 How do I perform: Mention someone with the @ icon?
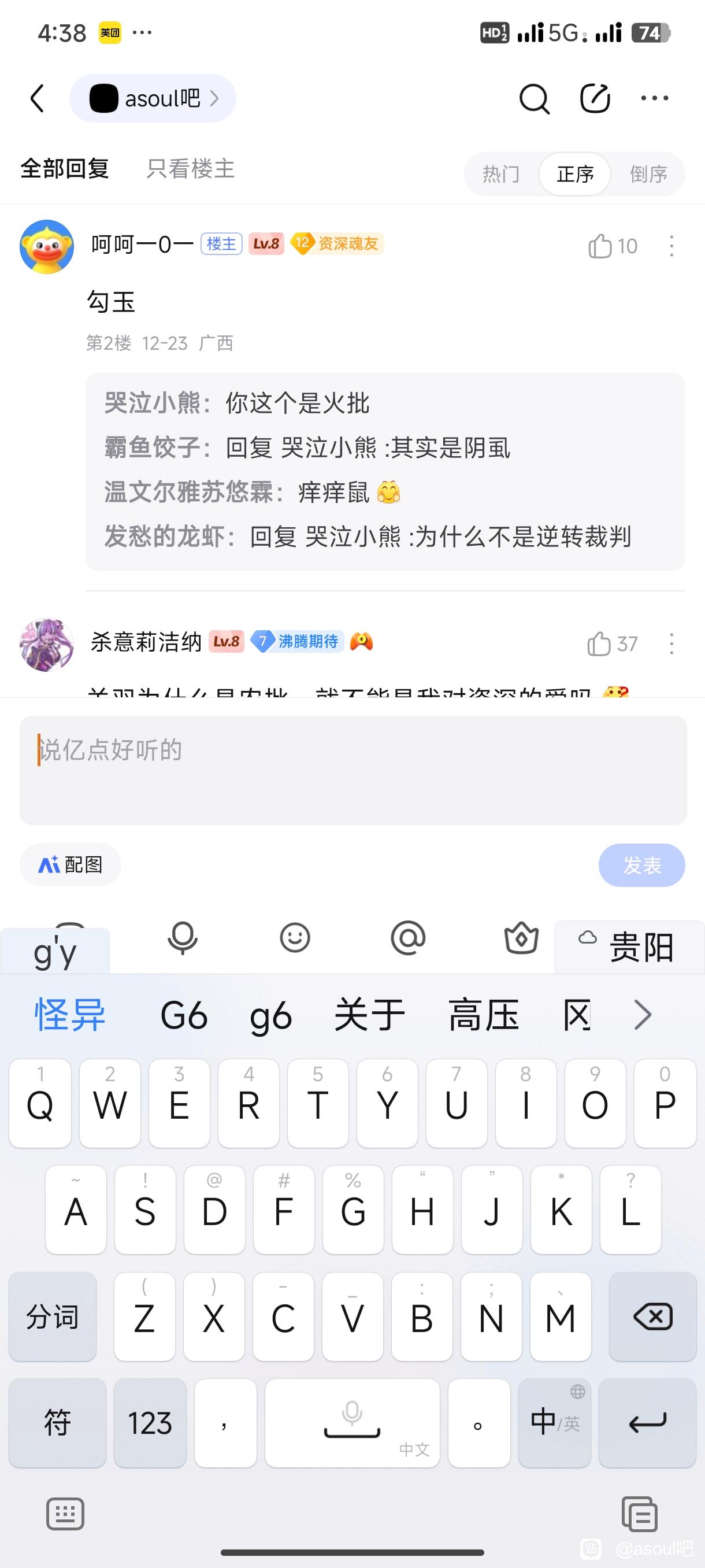click(407, 938)
